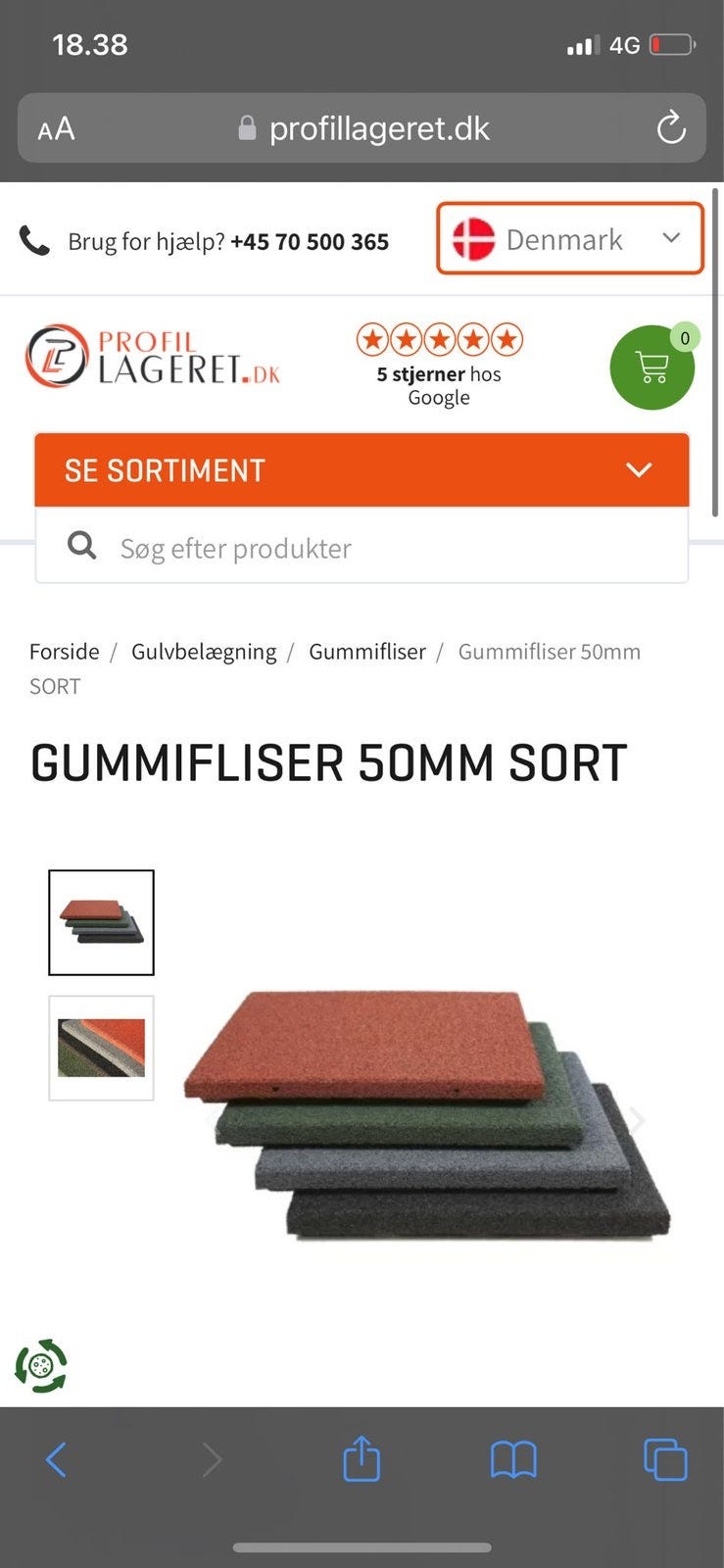The width and height of the screenshot is (724, 1568).
Task: Show open tabs in Safari
Action: click(664, 1458)
